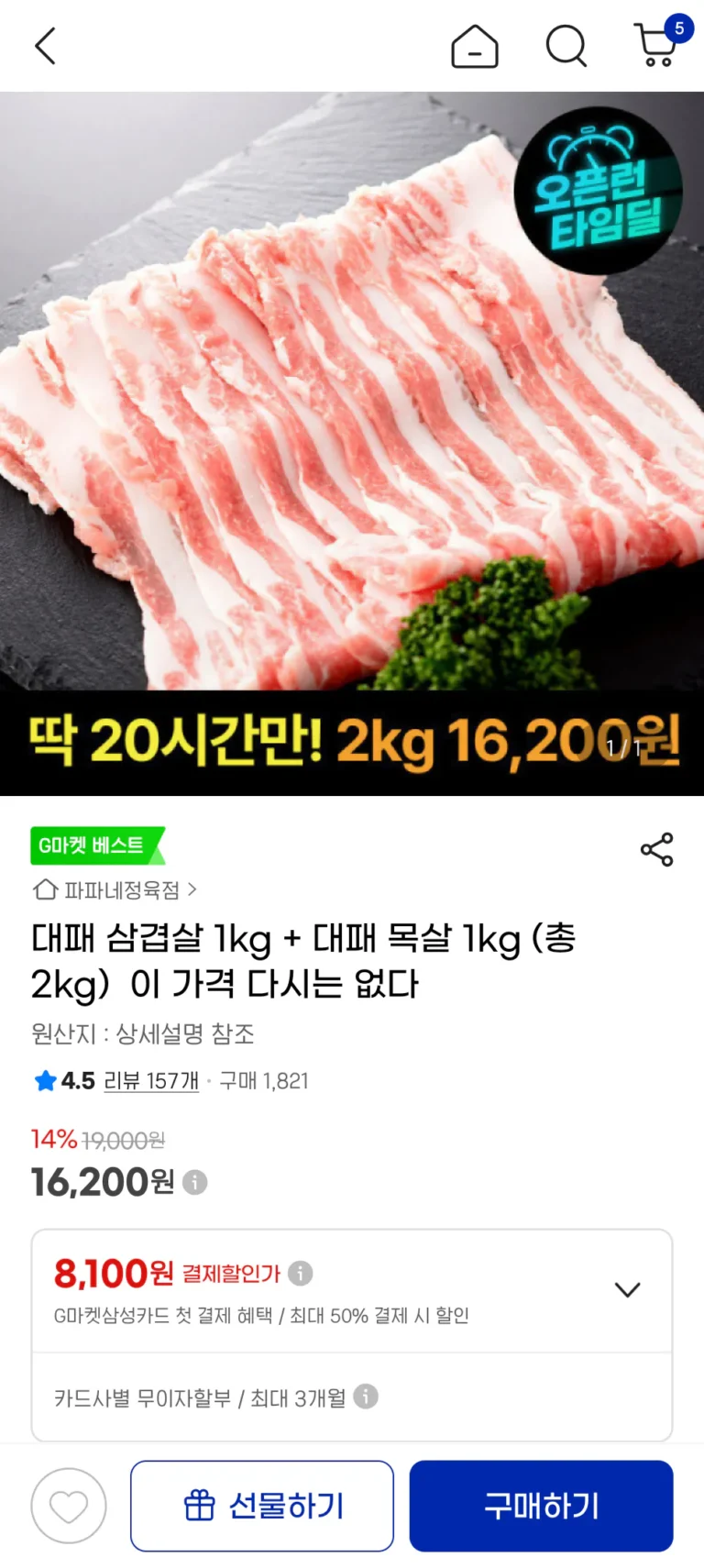
Task: Show info for the 16,200원 price
Action: pos(194,1183)
